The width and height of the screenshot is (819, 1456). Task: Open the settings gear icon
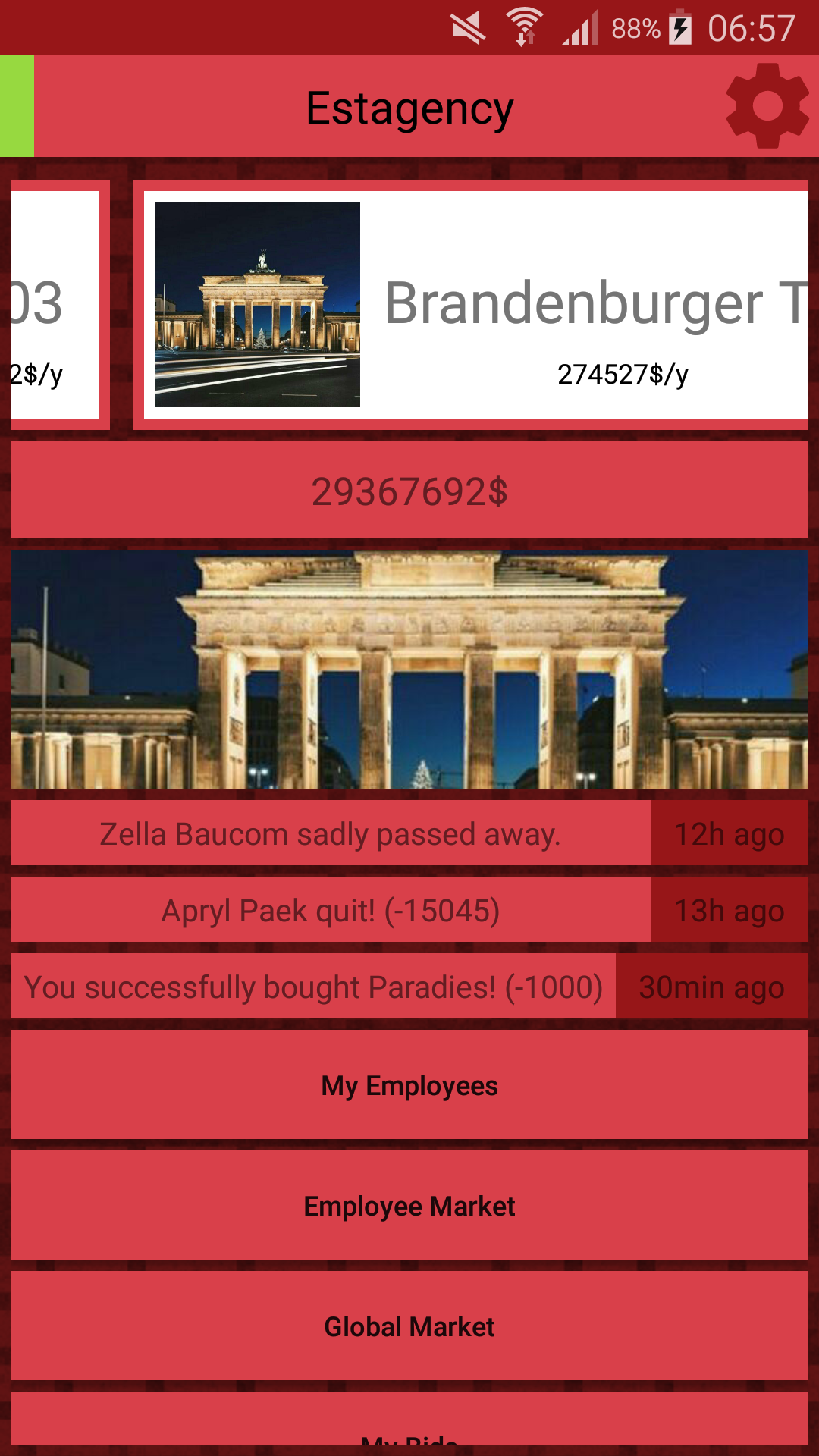[767, 106]
